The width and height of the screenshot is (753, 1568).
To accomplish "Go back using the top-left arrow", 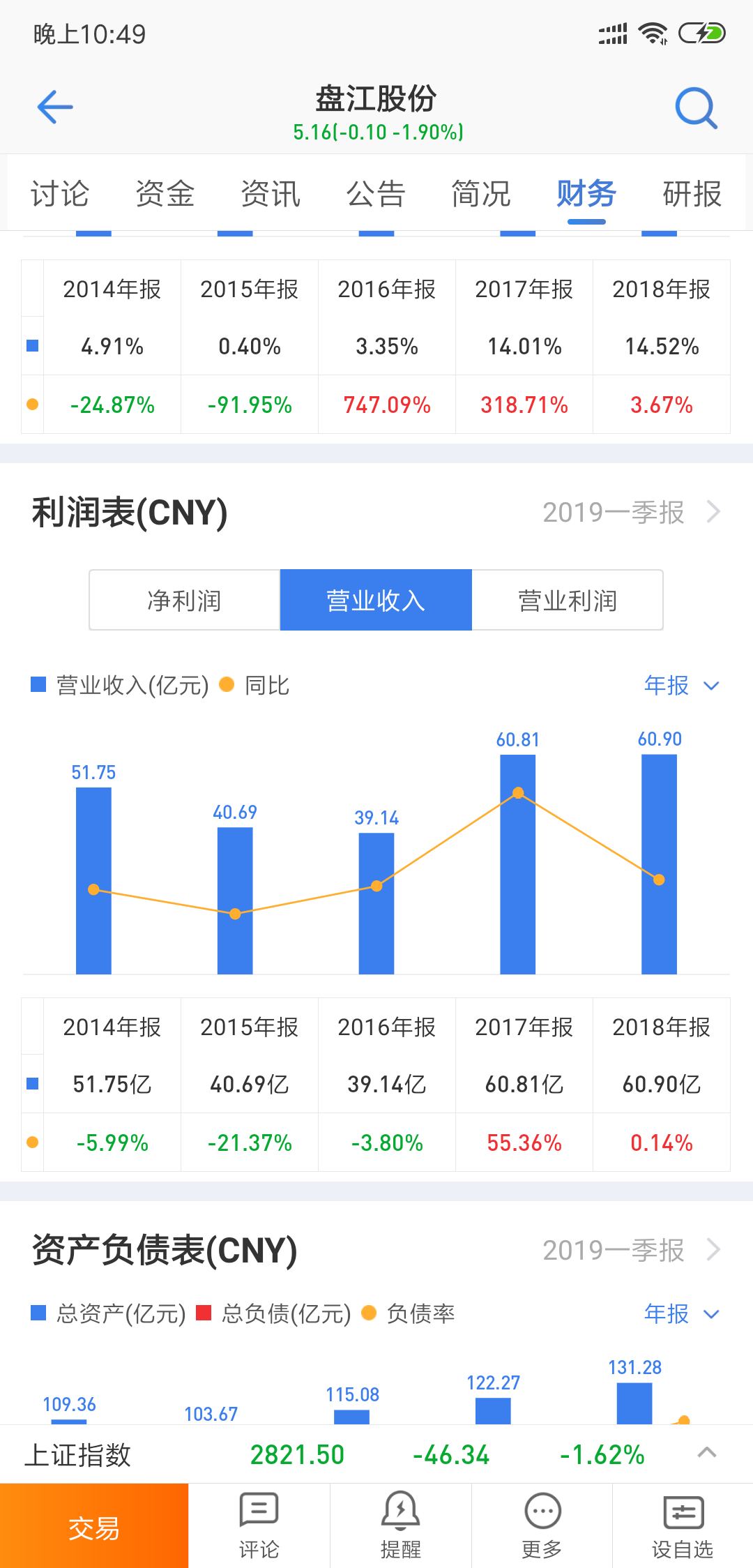I will (55, 107).
